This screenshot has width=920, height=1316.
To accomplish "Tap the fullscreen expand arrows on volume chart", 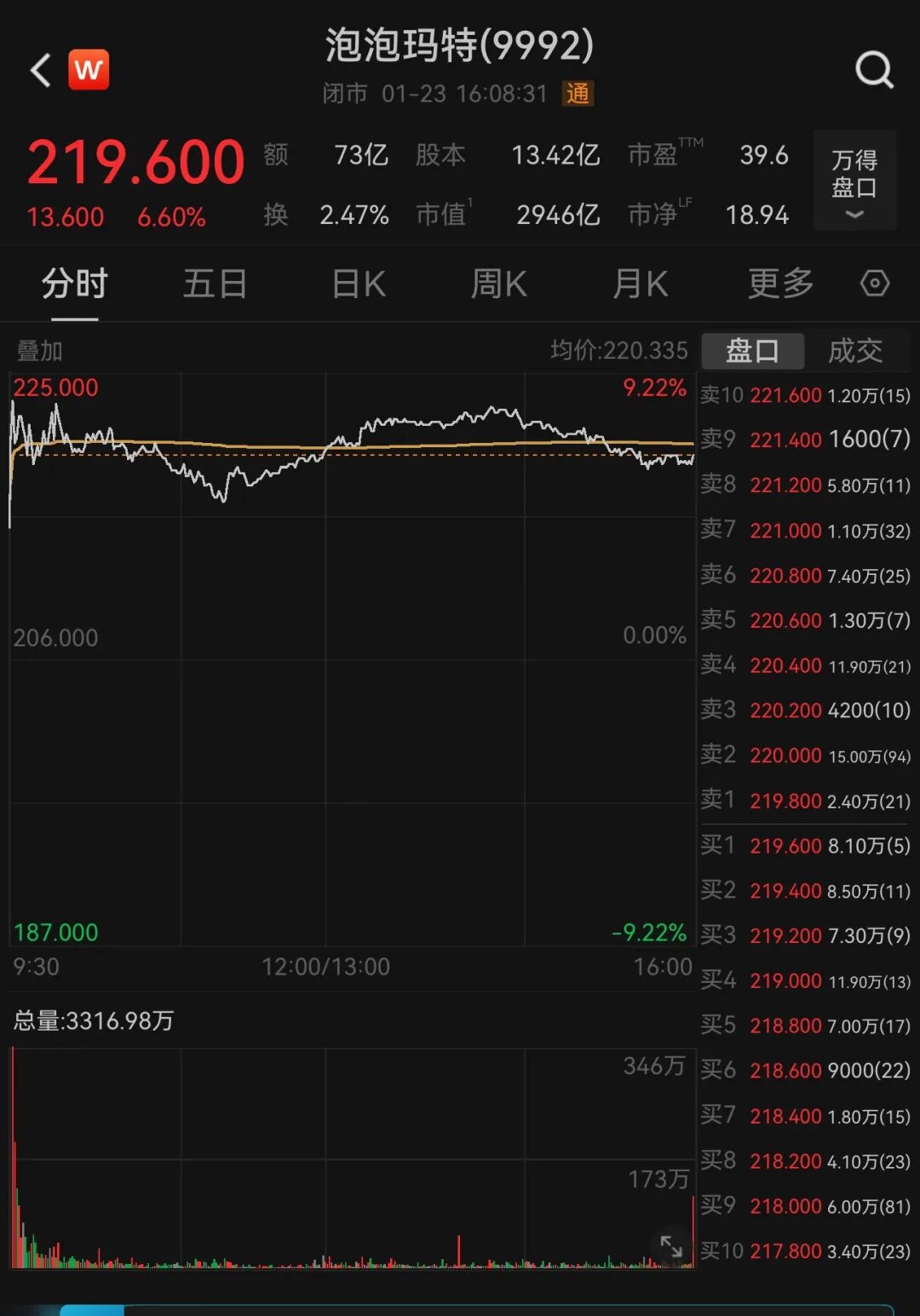I will coord(672,1246).
